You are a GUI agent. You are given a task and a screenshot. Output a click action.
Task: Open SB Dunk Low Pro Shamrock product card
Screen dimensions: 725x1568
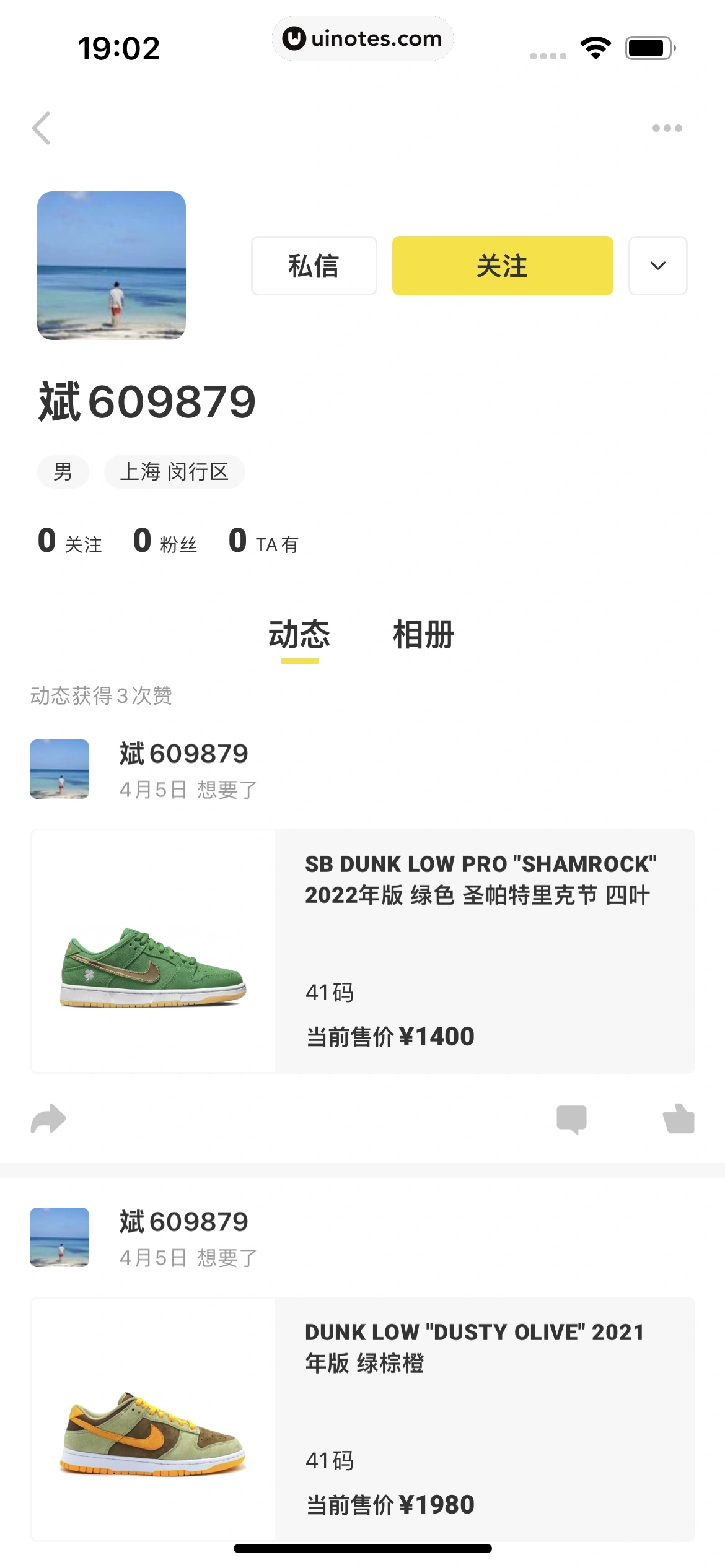362,951
